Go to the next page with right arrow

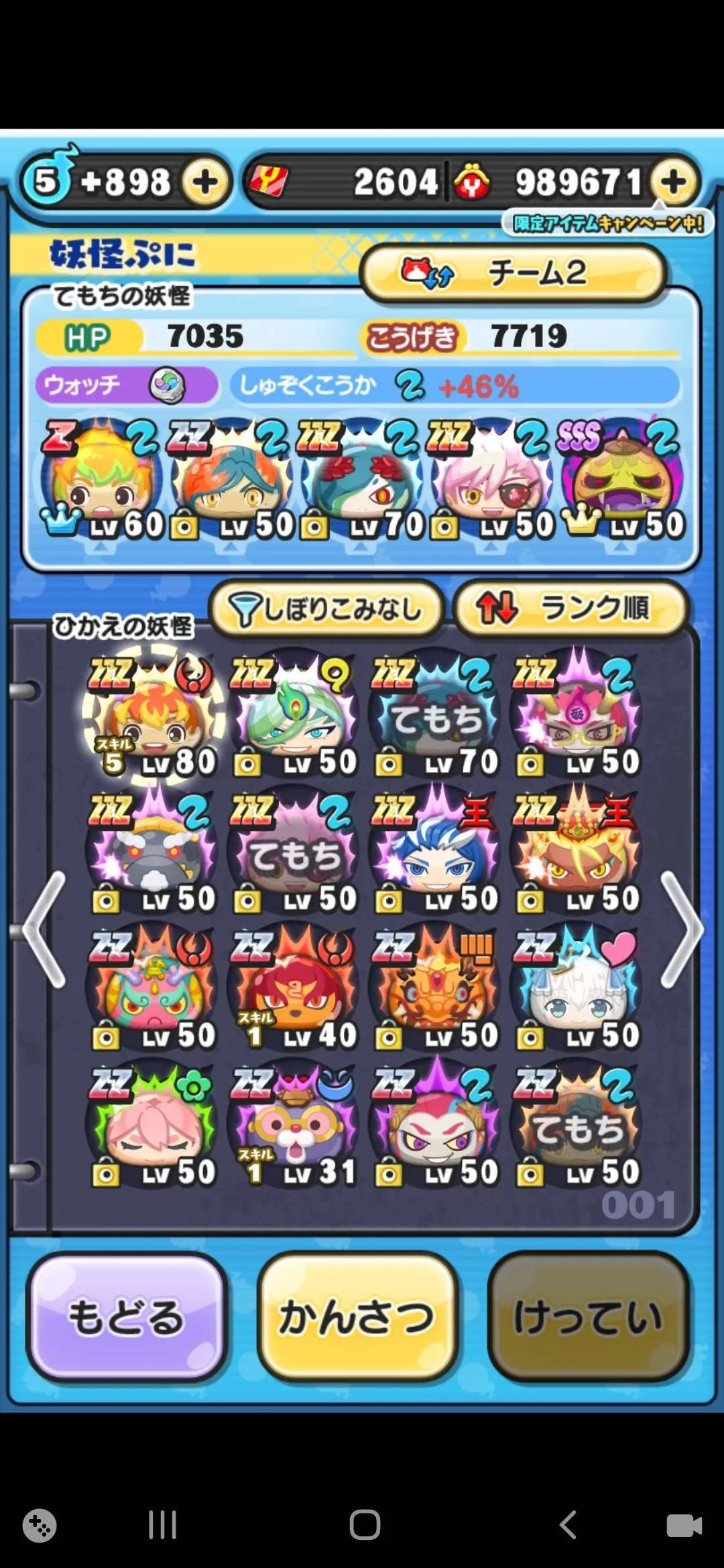click(682, 929)
